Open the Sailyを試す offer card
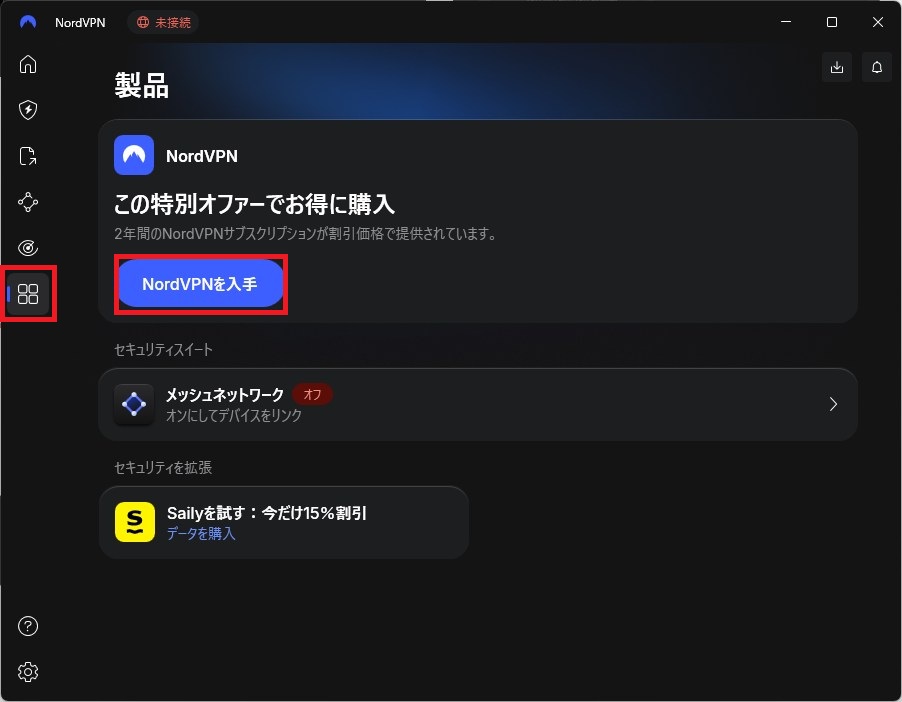 click(x=283, y=522)
